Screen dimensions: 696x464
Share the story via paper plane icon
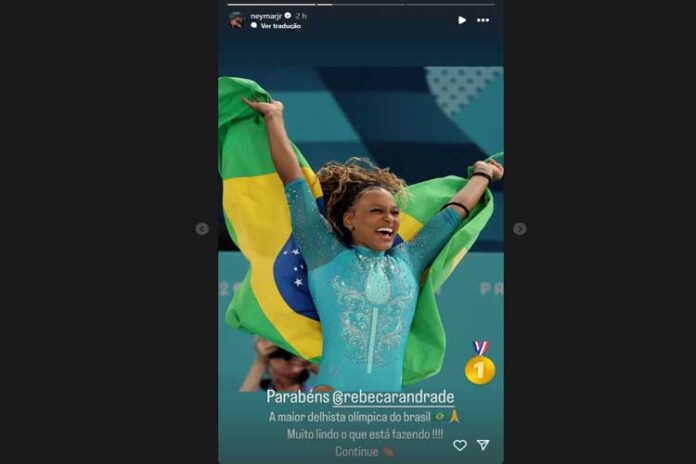[x=483, y=445]
